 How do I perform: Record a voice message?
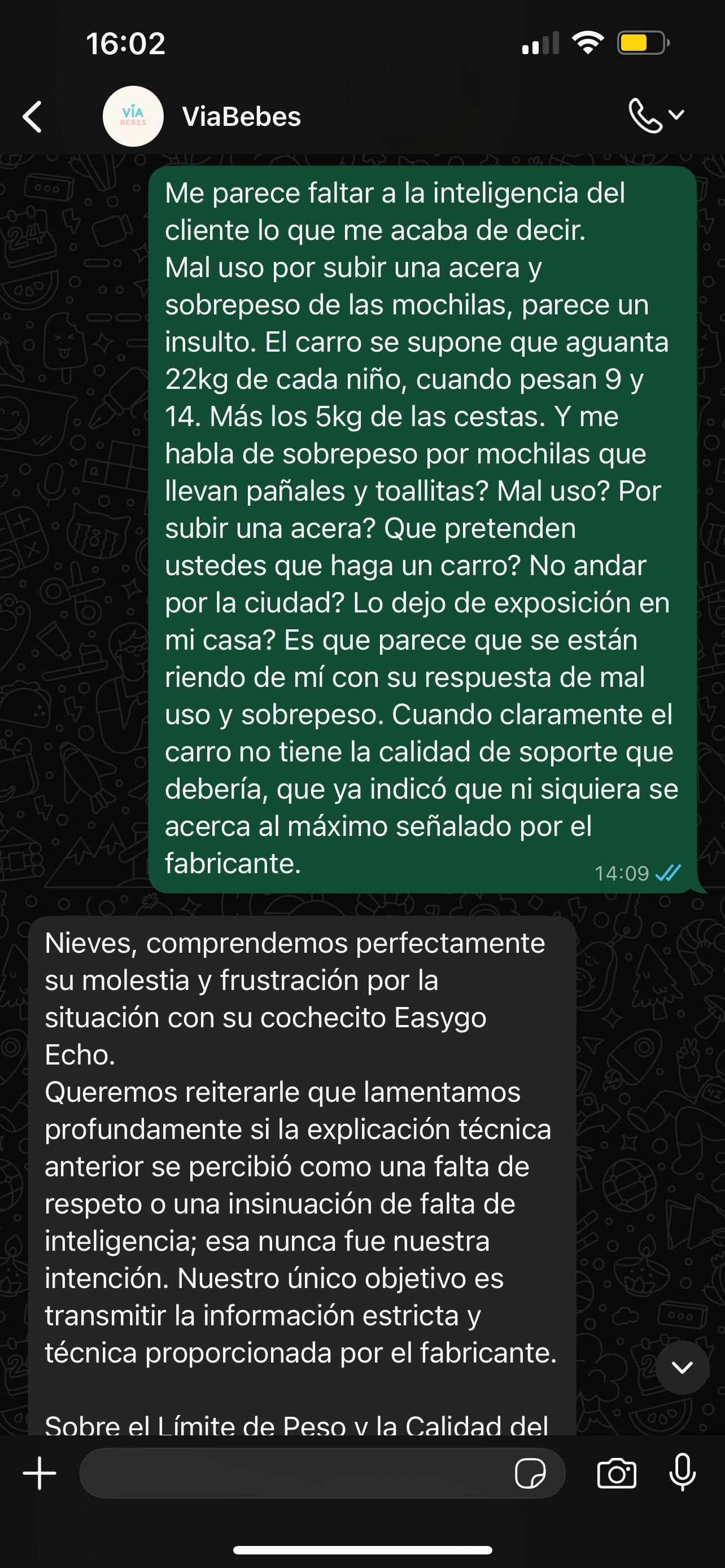pyautogui.click(x=683, y=1473)
